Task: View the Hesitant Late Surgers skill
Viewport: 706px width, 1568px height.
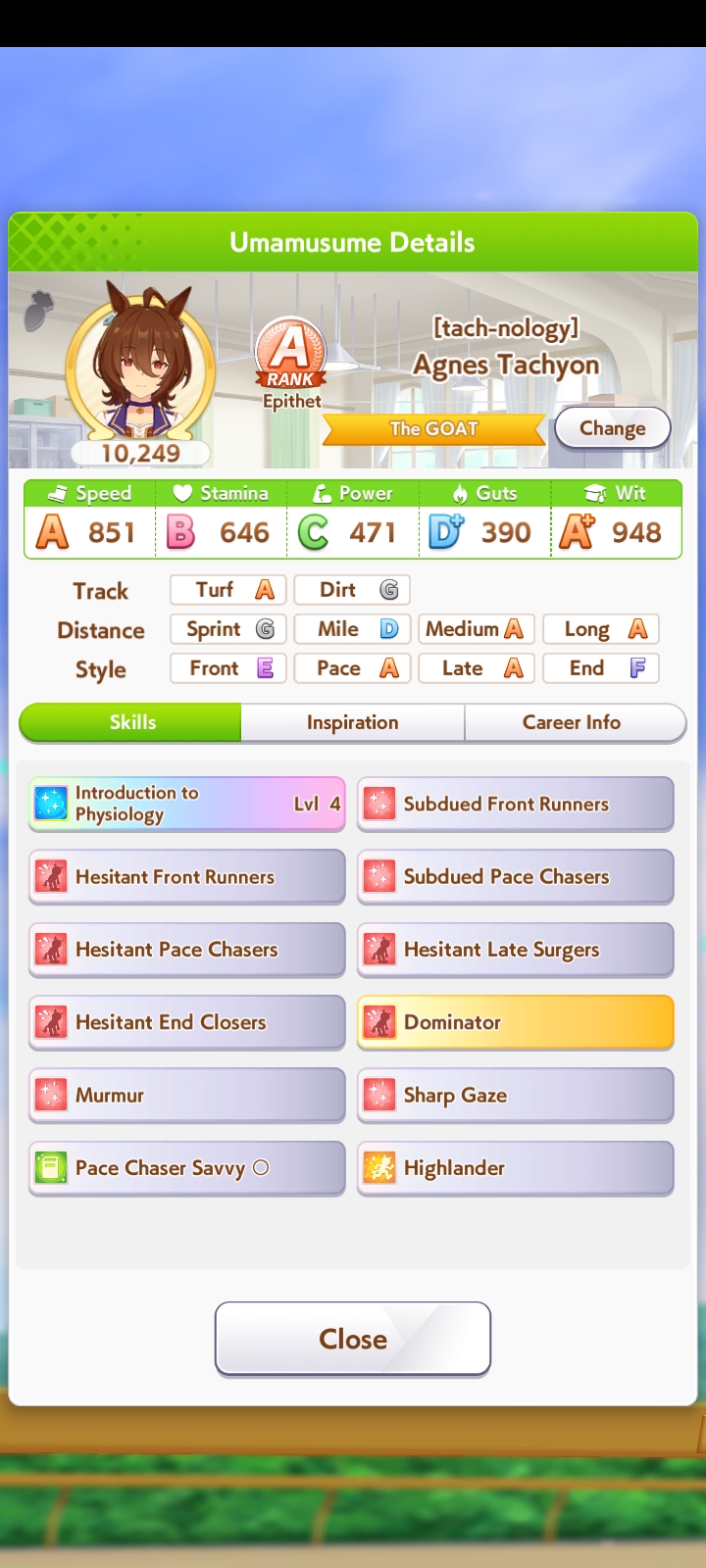Action: pyautogui.click(x=515, y=949)
